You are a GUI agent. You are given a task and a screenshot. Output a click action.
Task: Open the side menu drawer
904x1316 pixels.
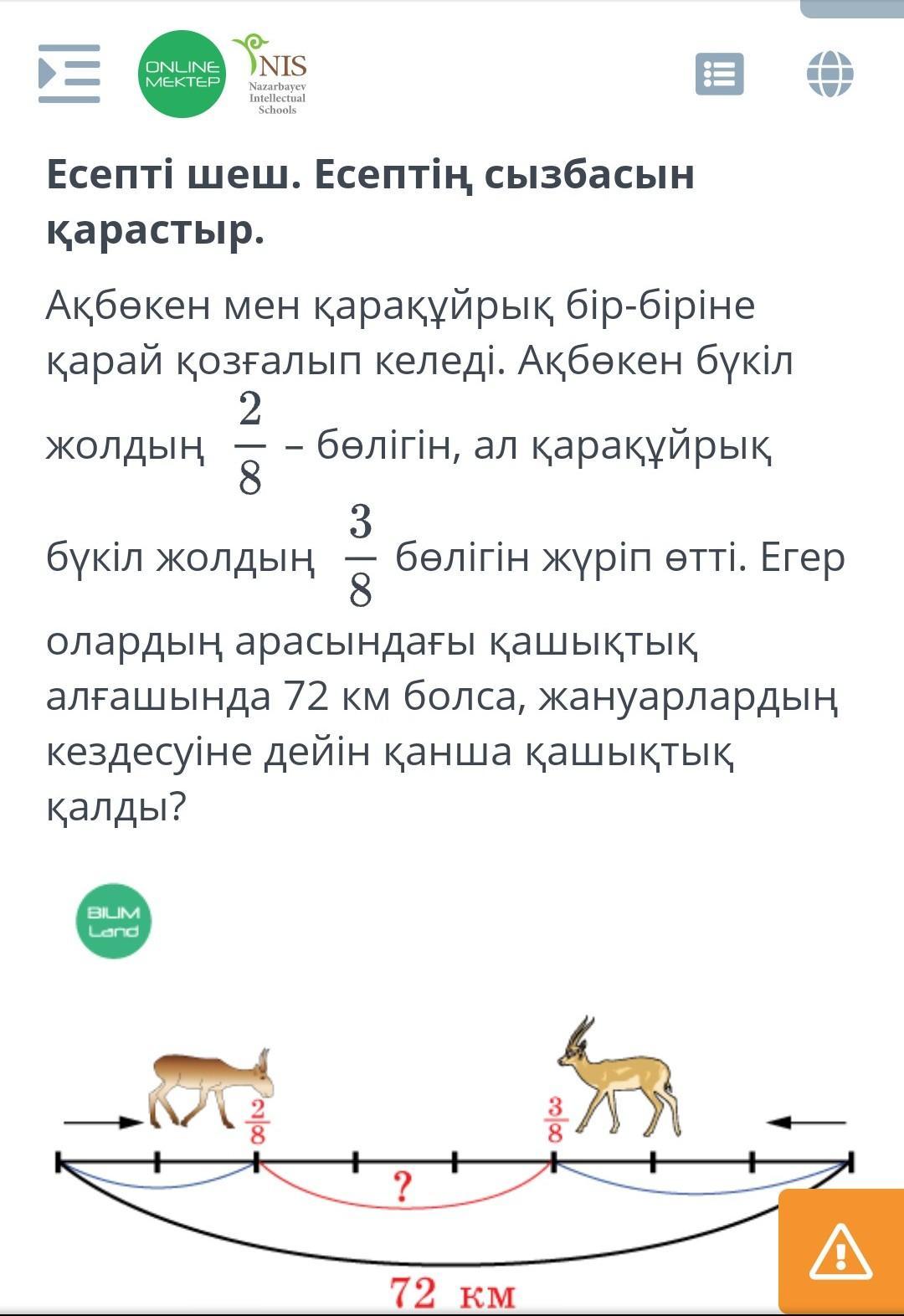(x=69, y=74)
